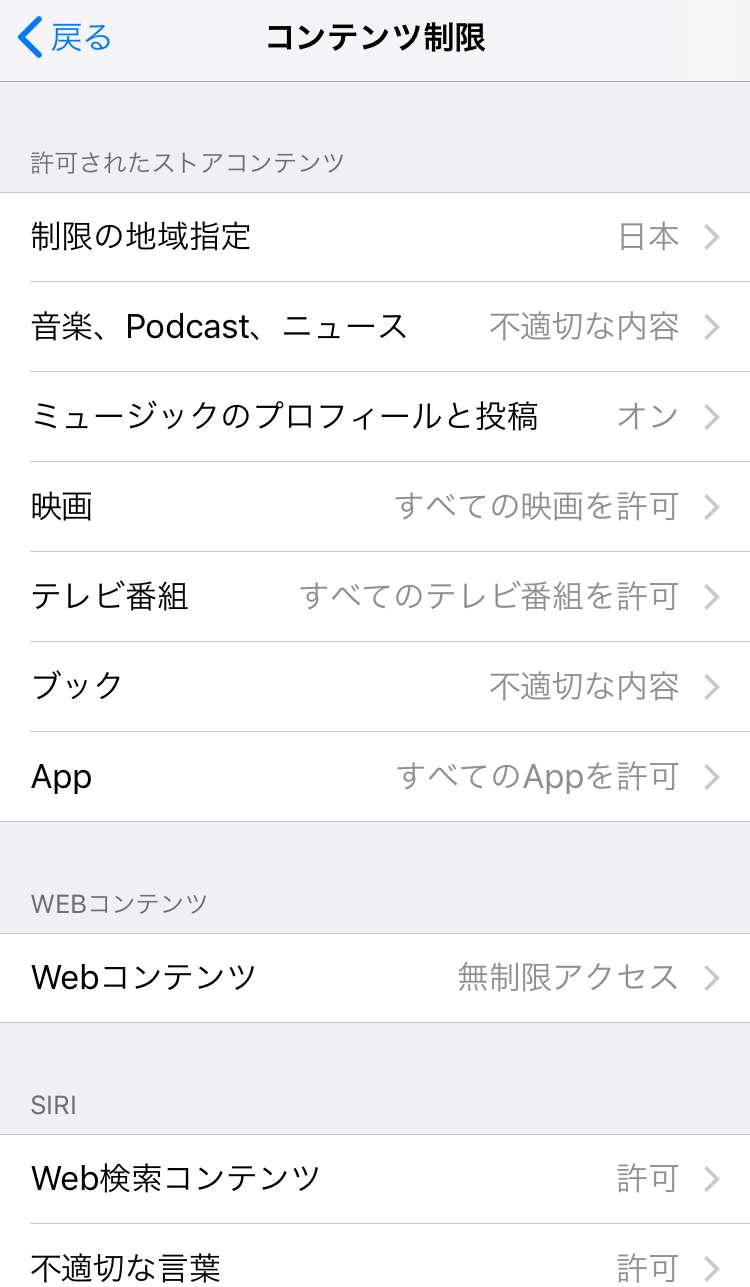This screenshot has width=750, height=1287.
Task: Open ブック content settings
Action: tap(375, 687)
